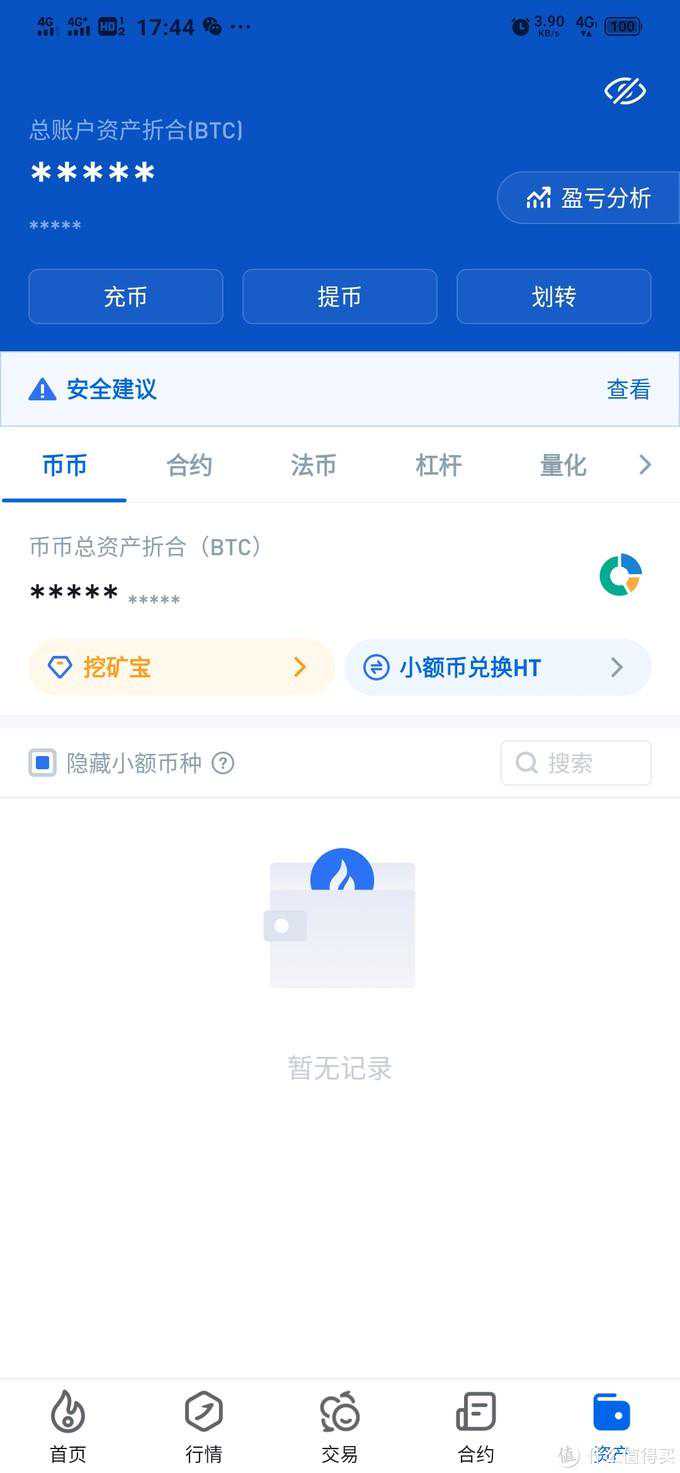Switch to the 杠杆 margin tab

[438, 466]
